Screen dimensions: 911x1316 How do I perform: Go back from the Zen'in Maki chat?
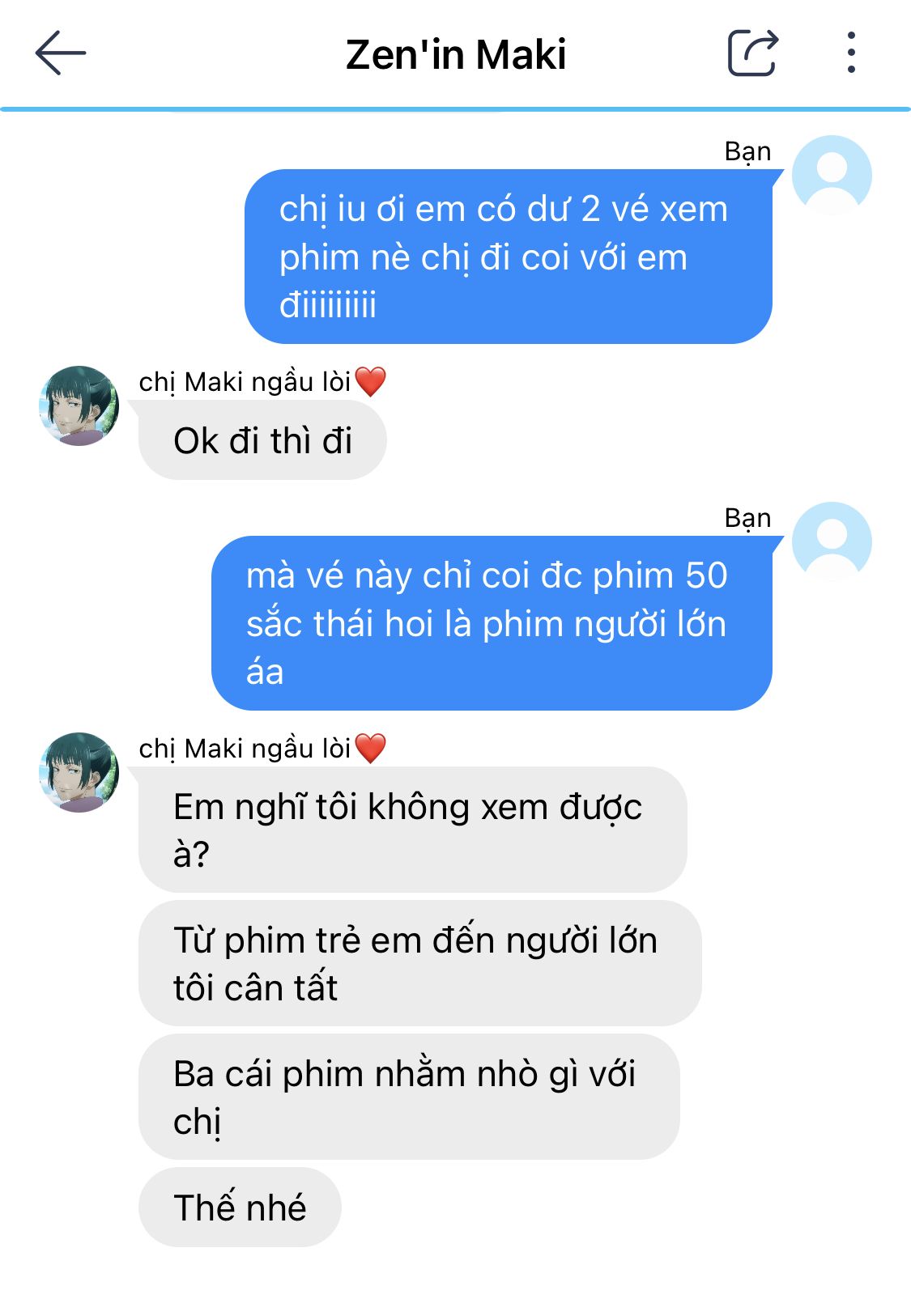click(x=61, y=53)
